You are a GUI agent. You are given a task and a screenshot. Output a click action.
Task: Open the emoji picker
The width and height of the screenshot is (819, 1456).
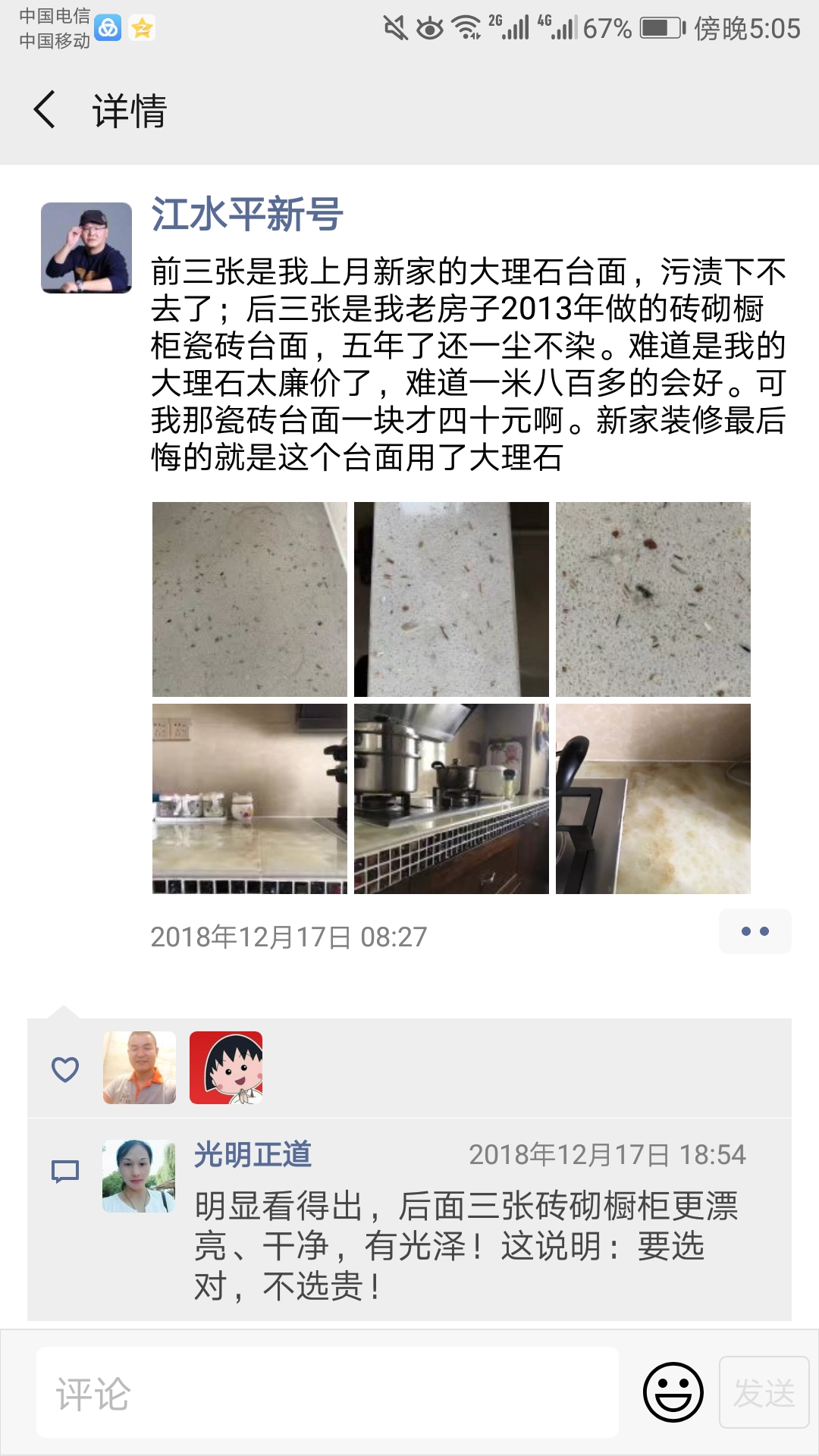coord(673,1392)
